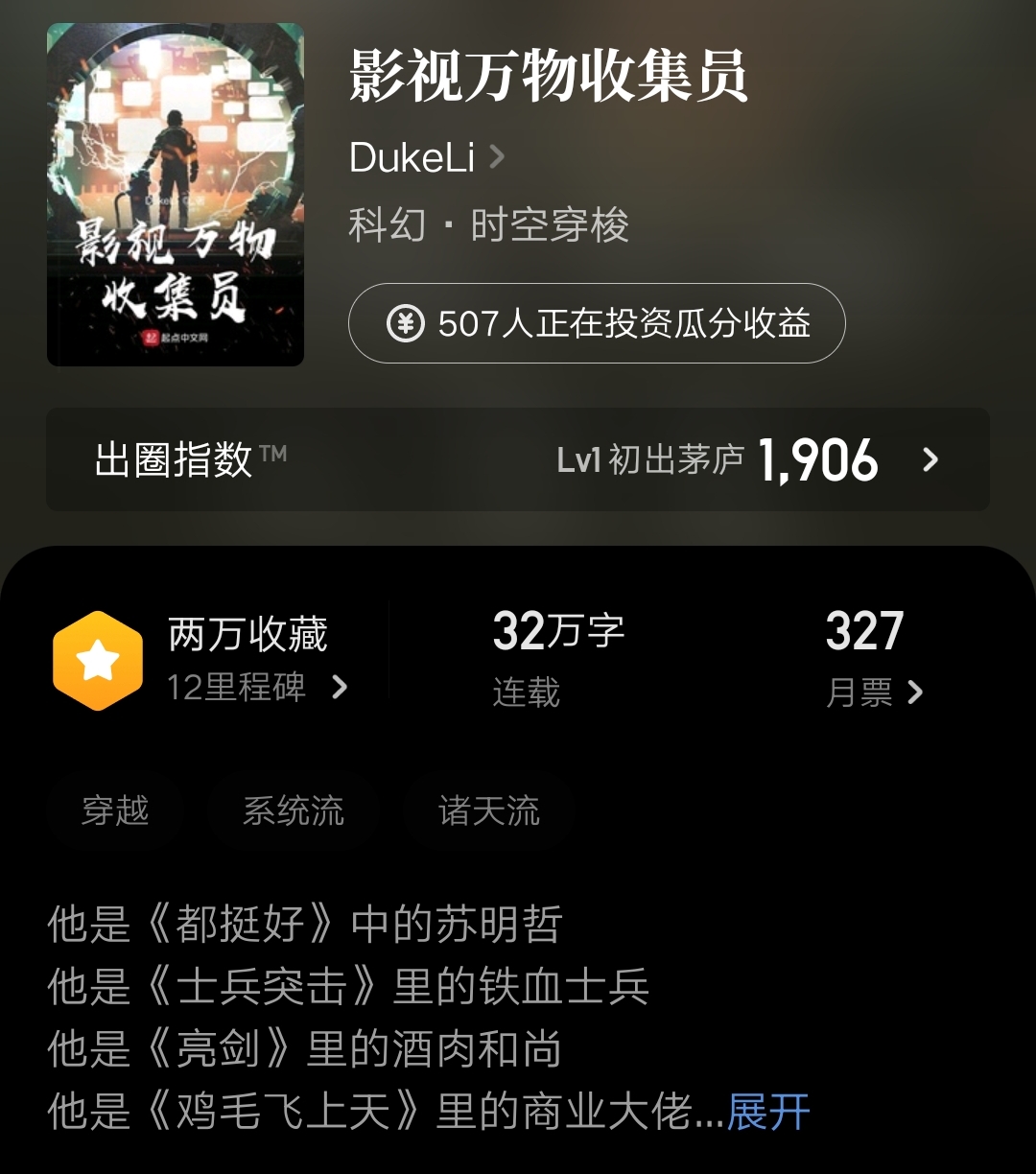
Task: Click the Lv1 初出茅庐 level badge
Action: [x=650, y=460]
